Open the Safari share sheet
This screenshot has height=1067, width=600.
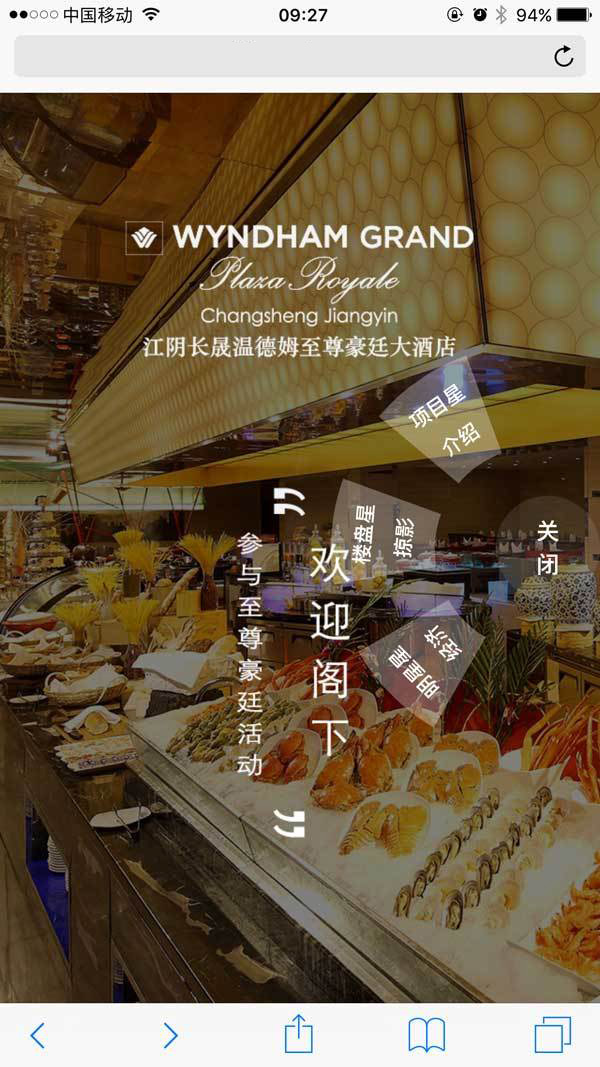(x=299, y=1034)
